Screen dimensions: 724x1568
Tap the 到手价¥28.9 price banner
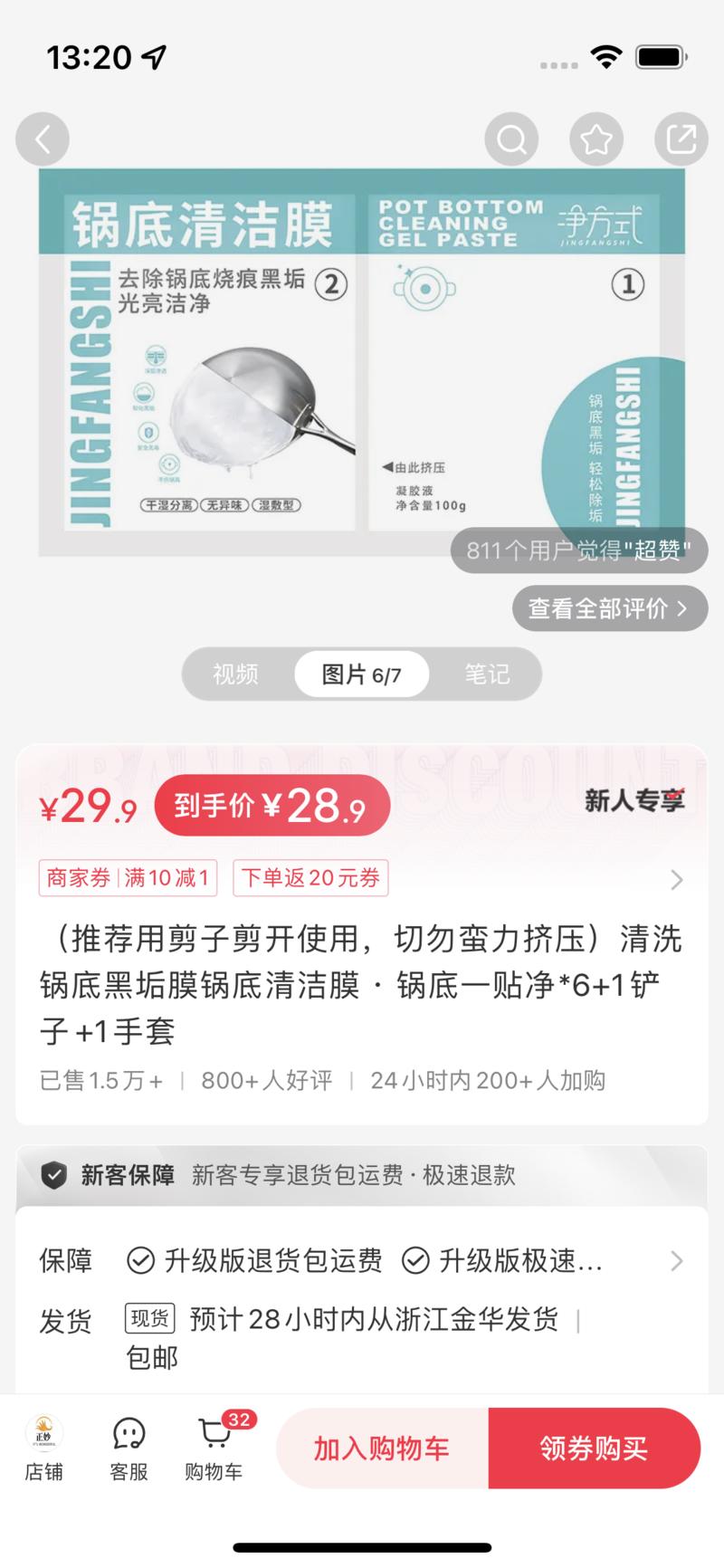click(271, 805)
